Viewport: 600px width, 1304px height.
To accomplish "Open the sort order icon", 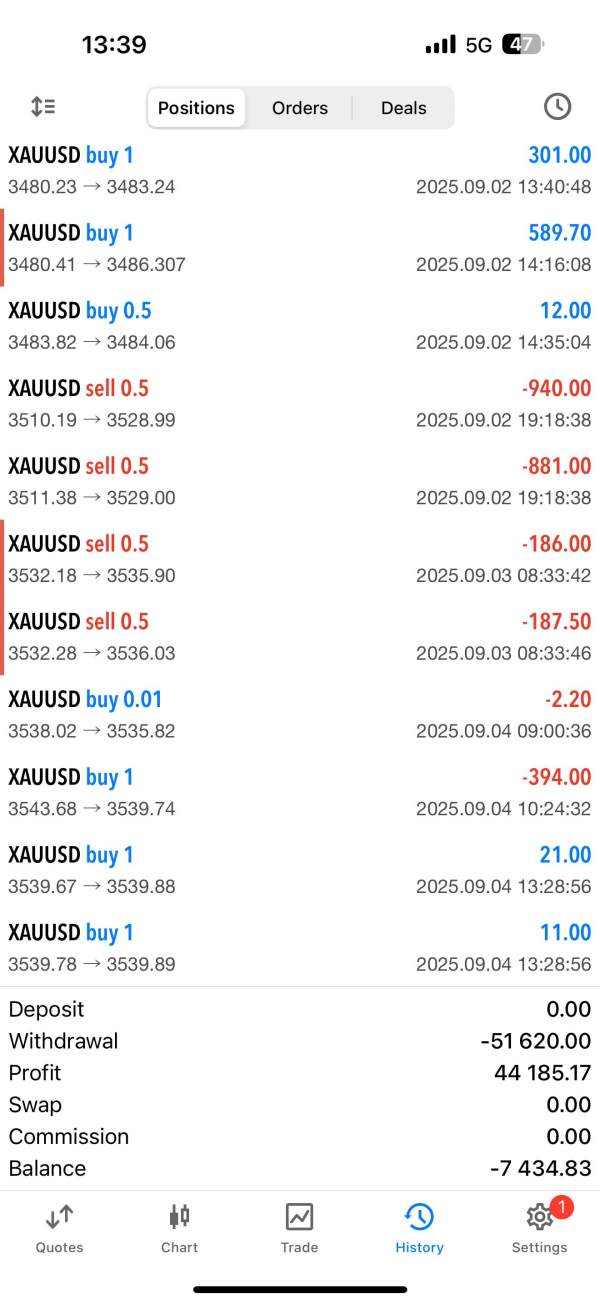I will point(43,107).
